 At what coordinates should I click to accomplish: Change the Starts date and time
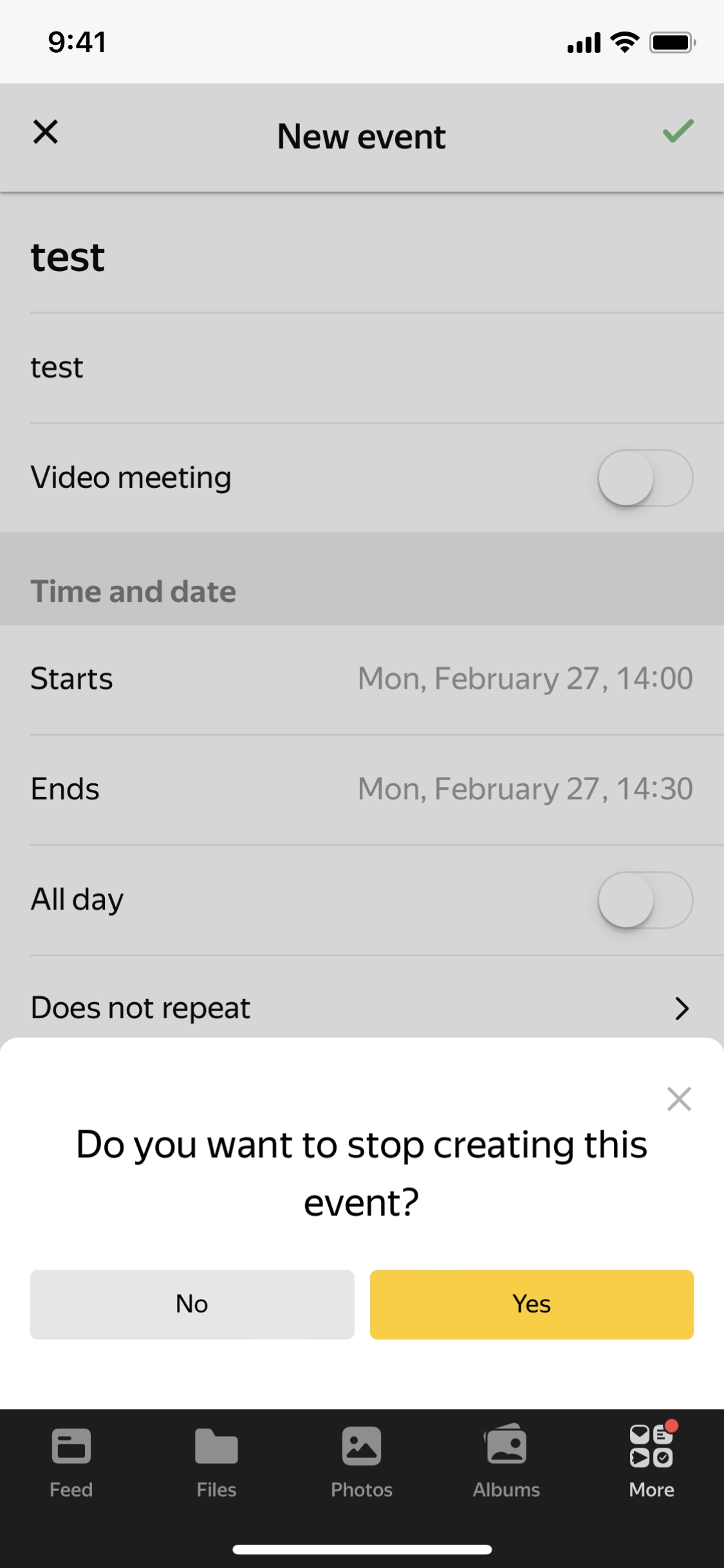[524, 678]
